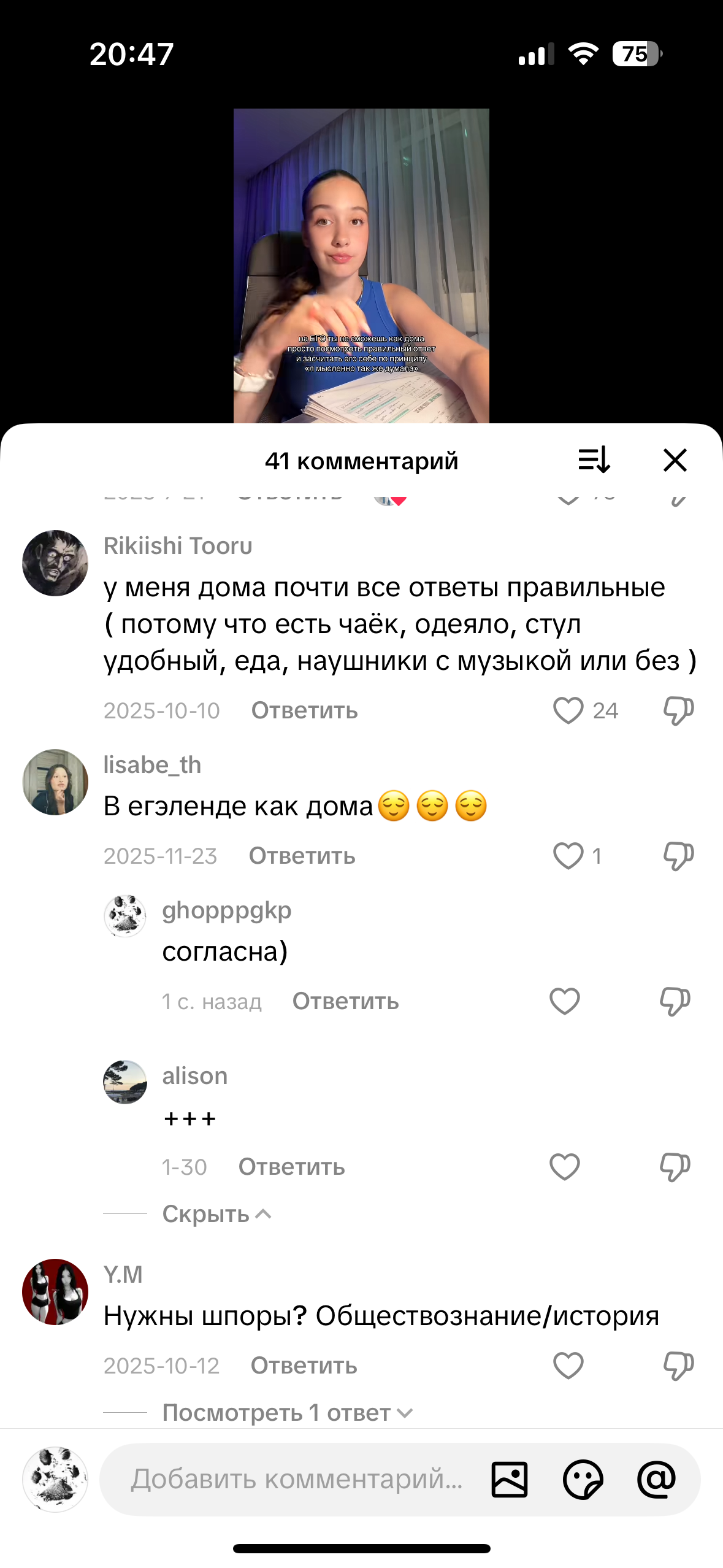The height and width of the screenshot is (1568, 723).
Task: Like Rikiishi Tooru's comment
Action: tap(568, 710)
